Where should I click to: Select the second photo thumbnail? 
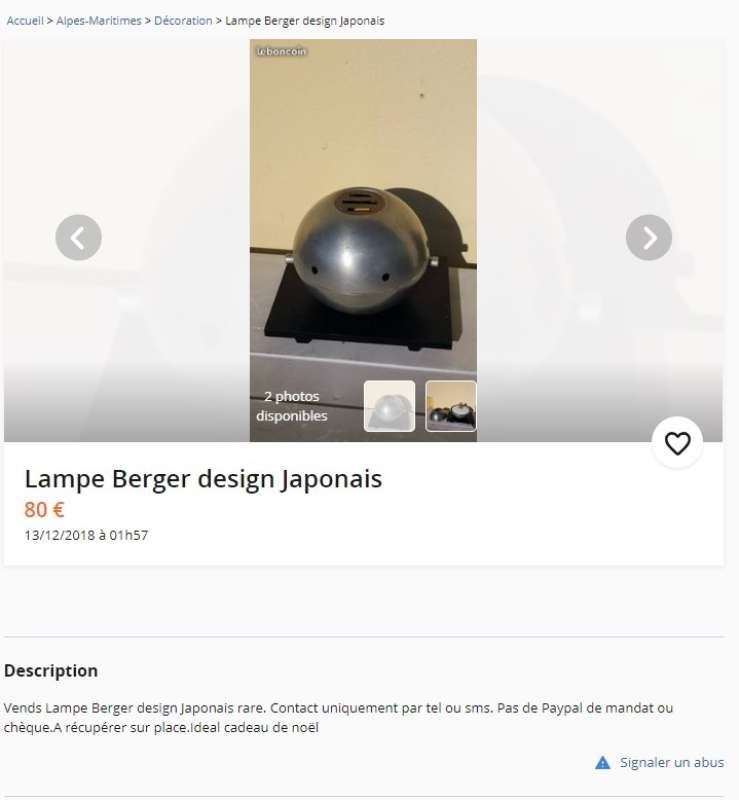pos(451,406)
